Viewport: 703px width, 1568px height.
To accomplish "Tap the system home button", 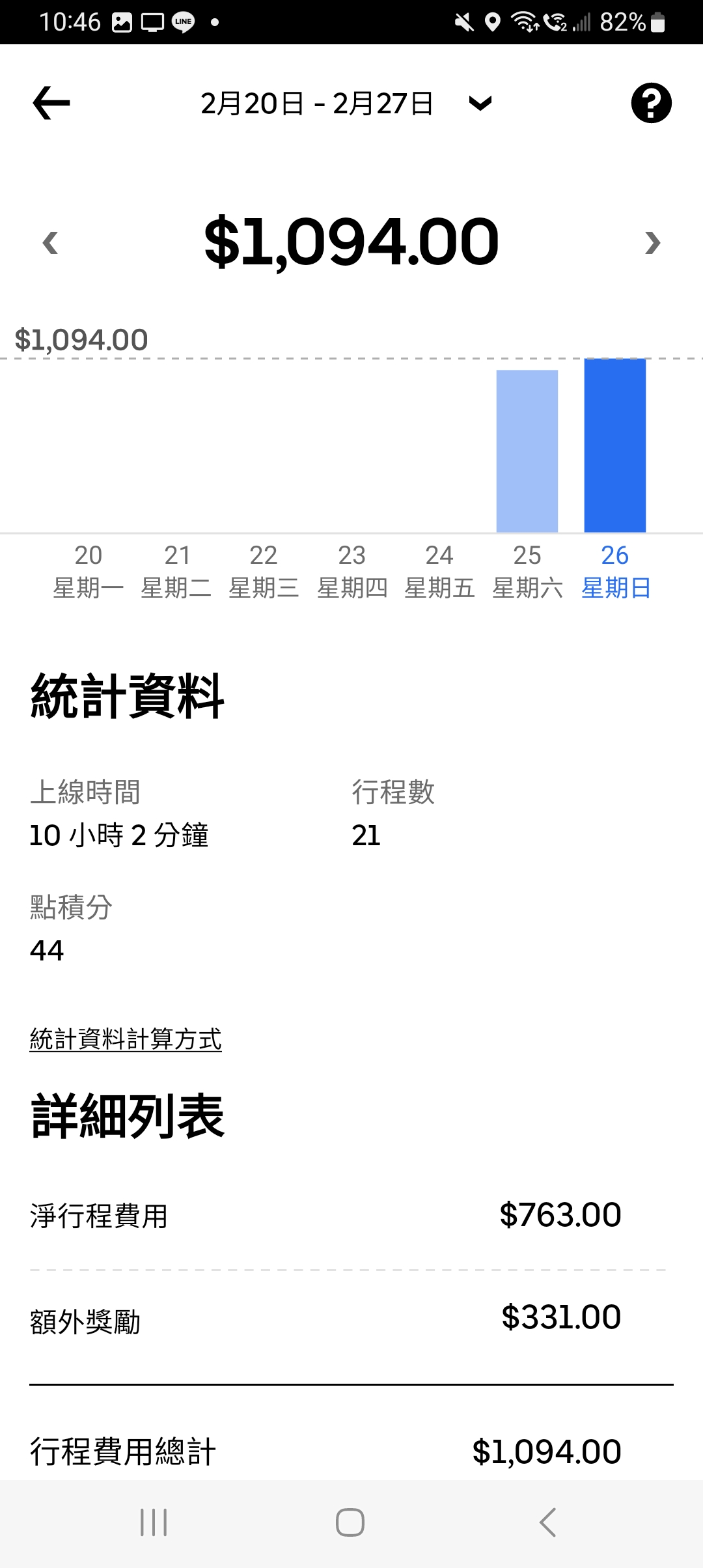I will [350, 1522].
